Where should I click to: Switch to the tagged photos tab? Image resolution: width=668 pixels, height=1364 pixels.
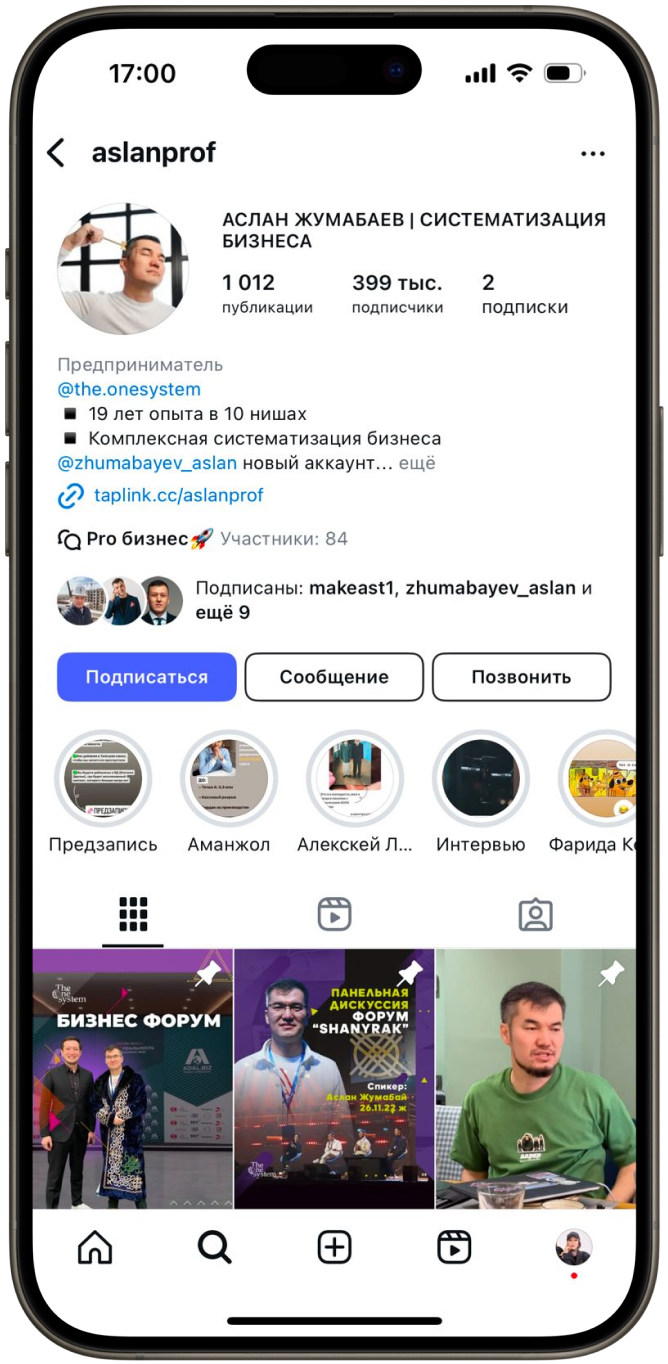click(535, 914)
